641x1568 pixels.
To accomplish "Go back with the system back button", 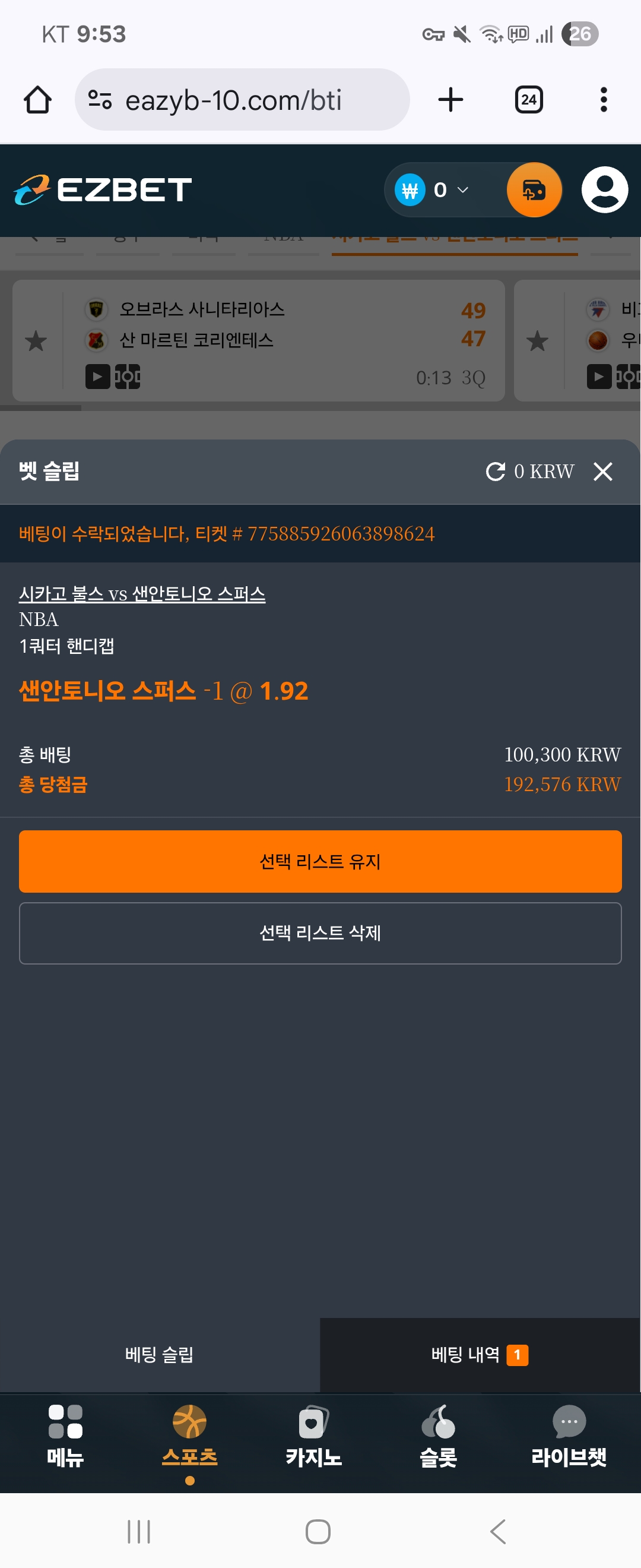I will coord(498,1532).
